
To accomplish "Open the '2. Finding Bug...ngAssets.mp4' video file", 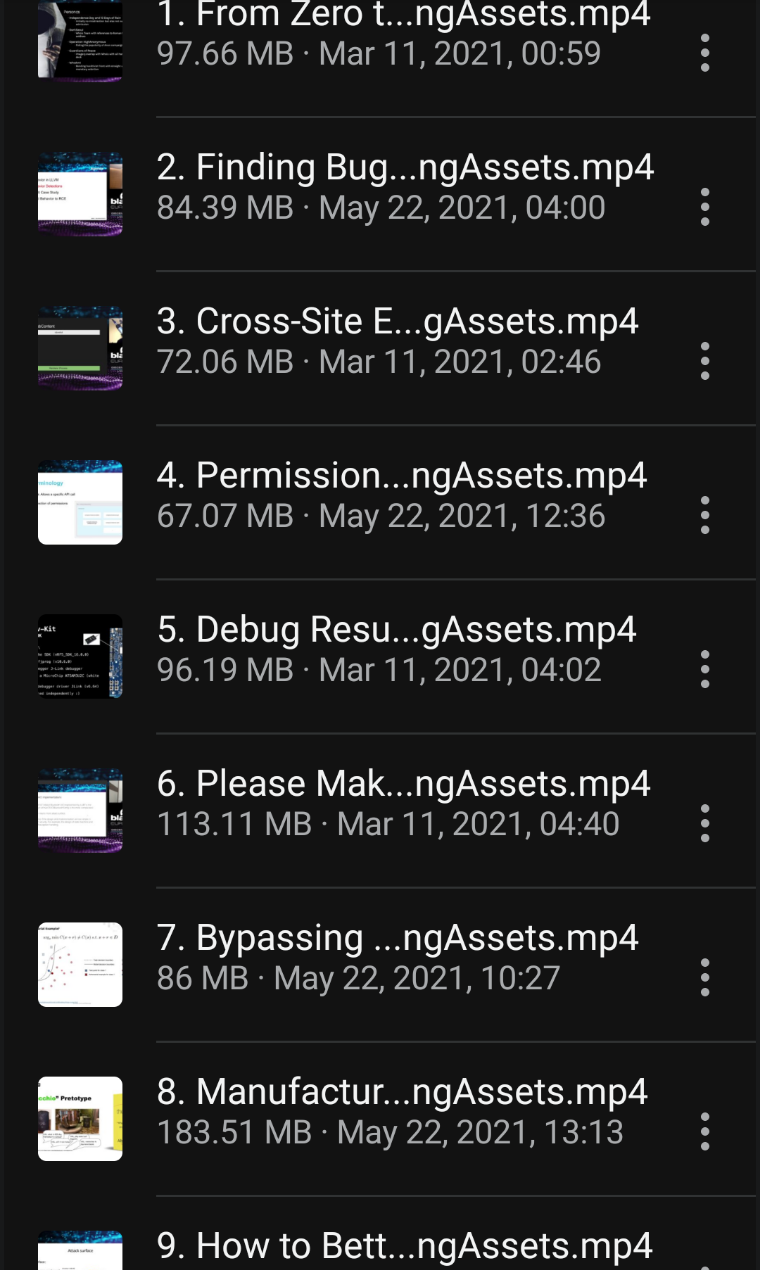I will point(400,187).
